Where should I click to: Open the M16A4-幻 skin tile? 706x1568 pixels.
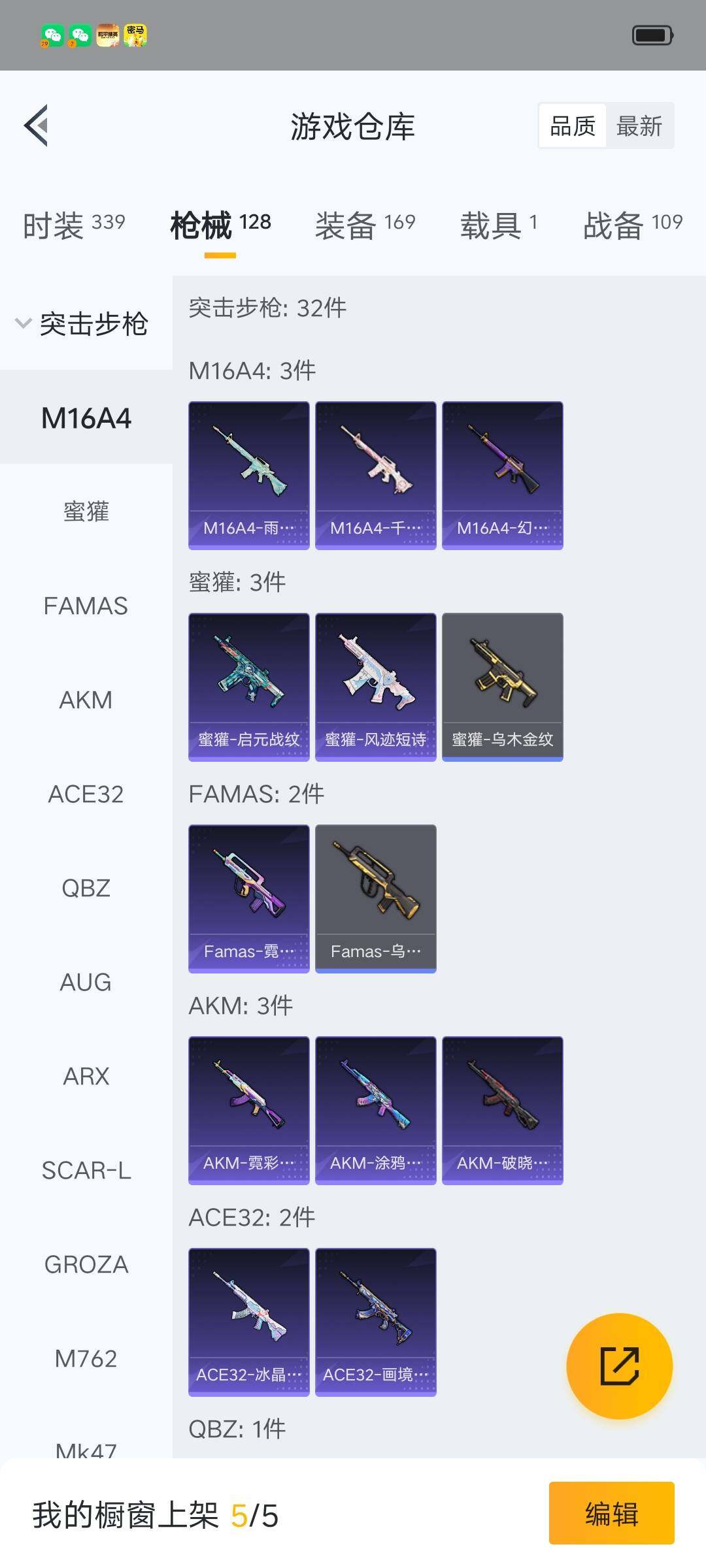point(503,475)
